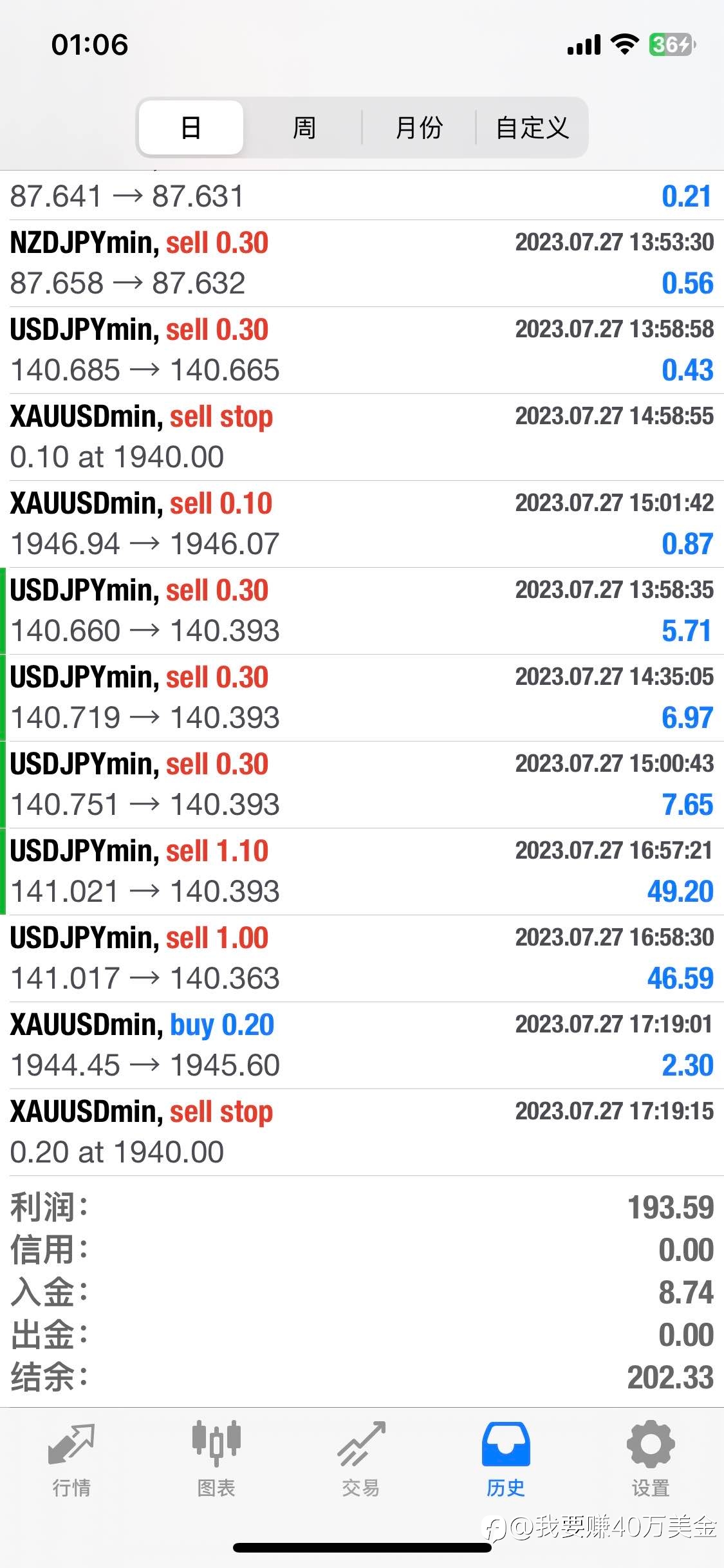Open the USDJPYmin trade with profit 6.97
Image resolution: width=724 pixels, height=1568 pixels.
(362, 698)
